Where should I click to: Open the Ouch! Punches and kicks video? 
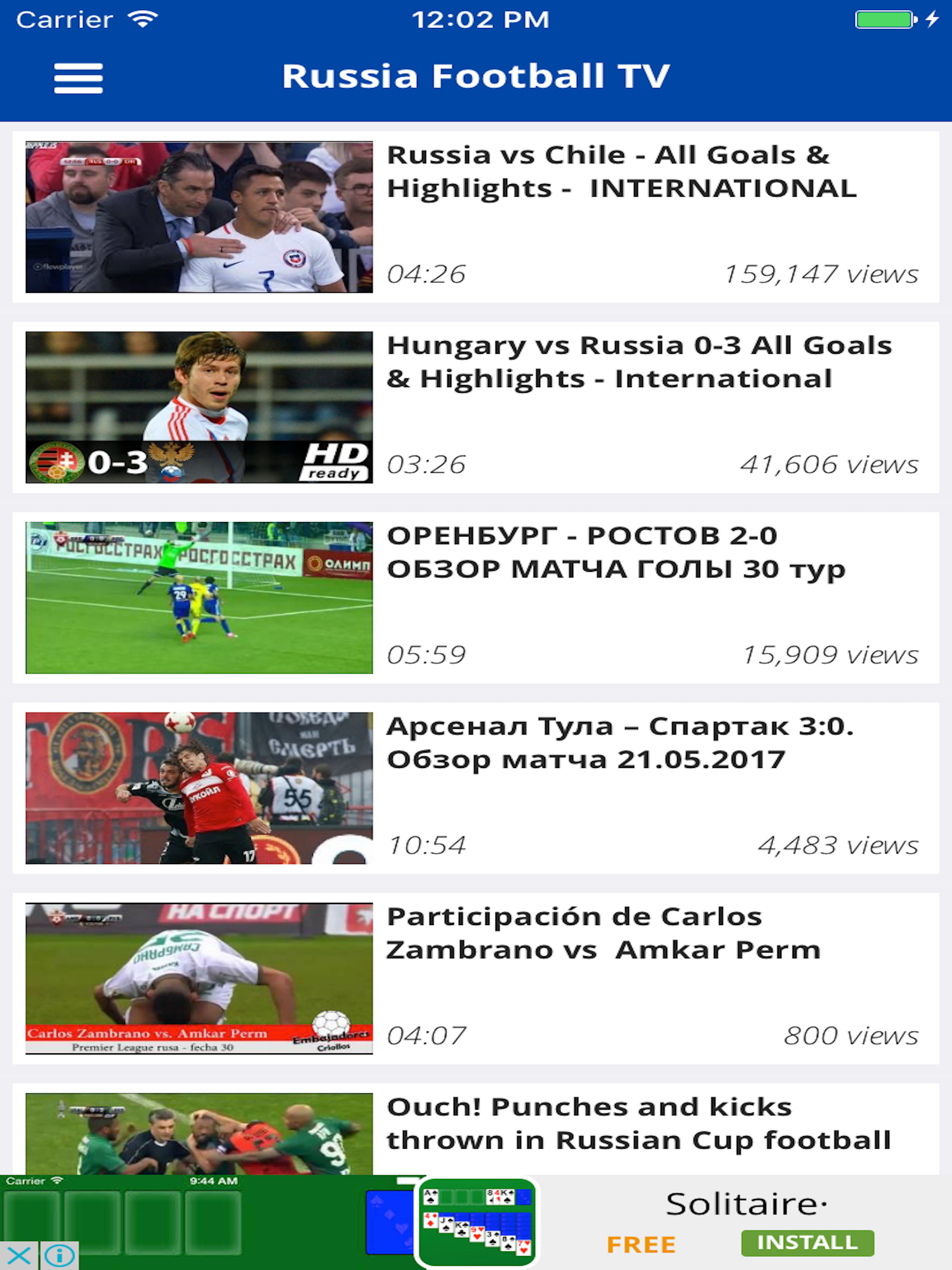click(198, 1133)
